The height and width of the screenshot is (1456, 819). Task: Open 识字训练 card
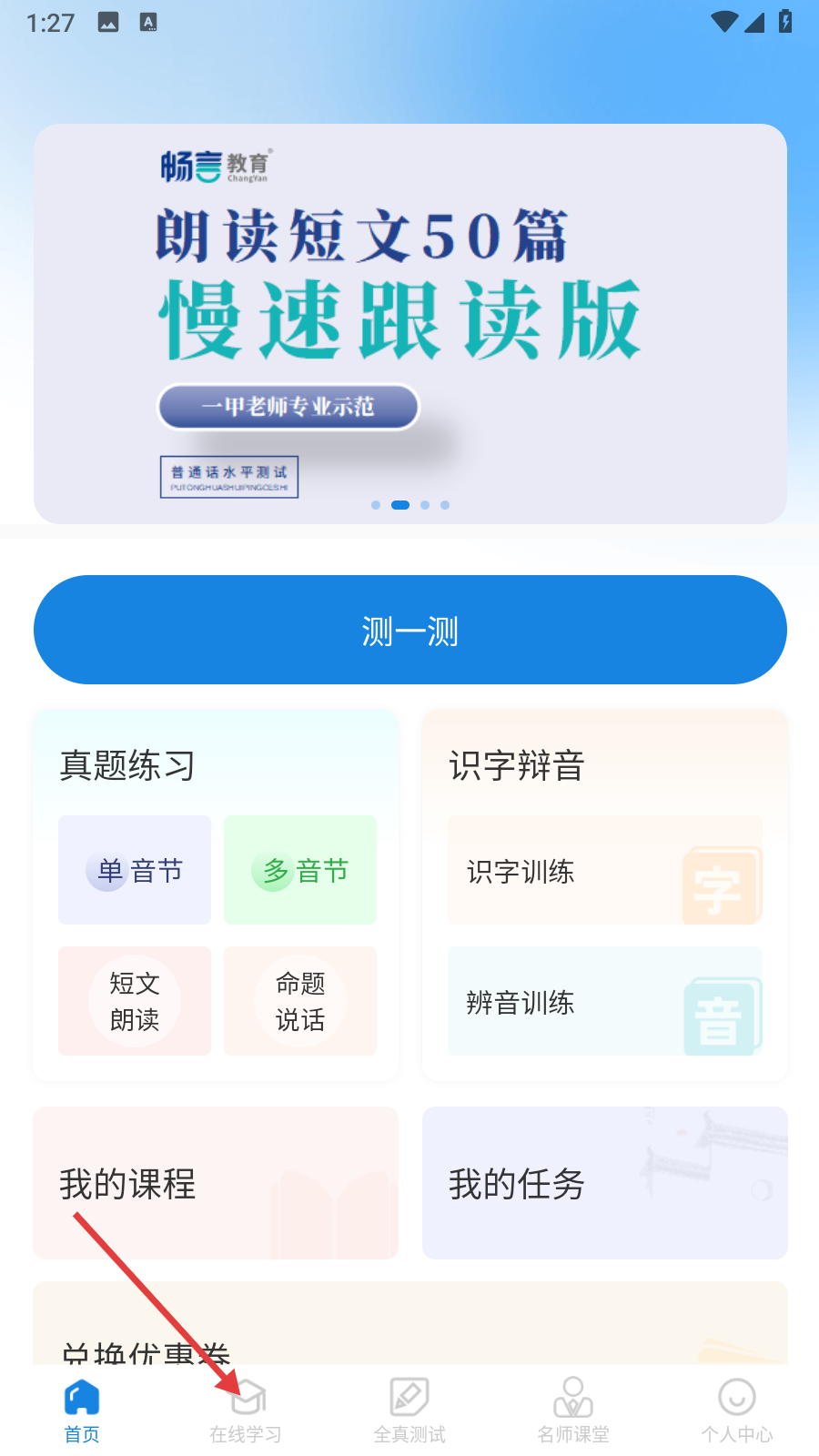click(x=604, y=871)
